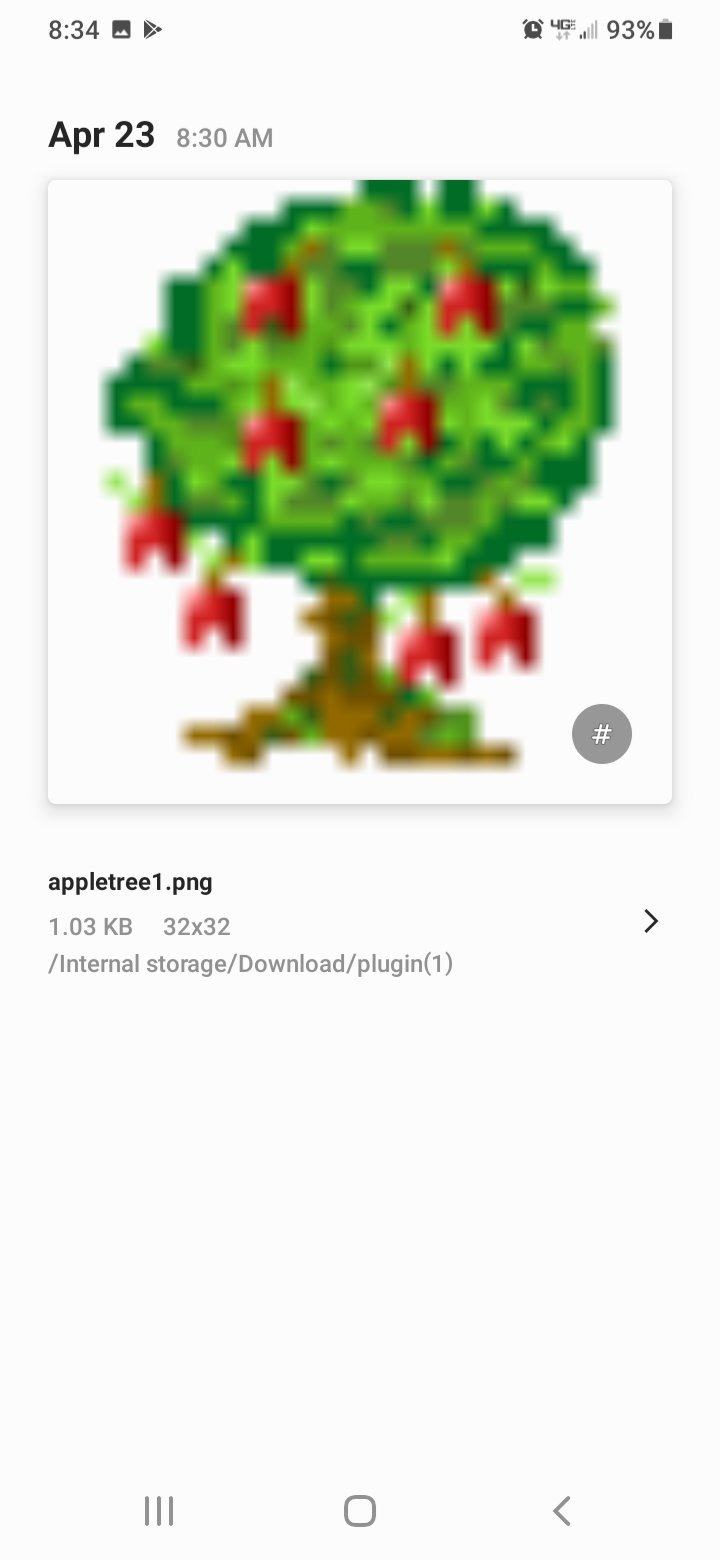Tap the hashtag tag button on the image

coord(602,734)
